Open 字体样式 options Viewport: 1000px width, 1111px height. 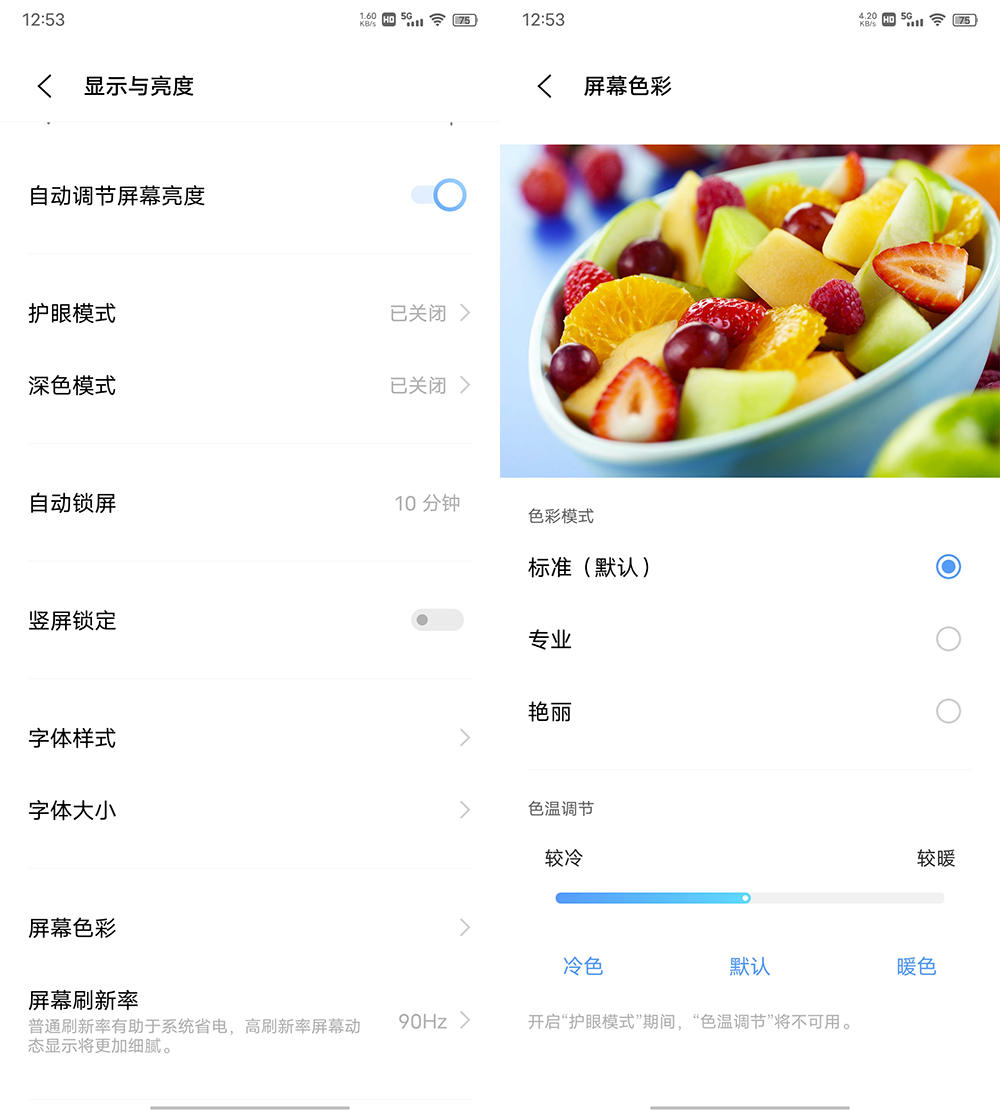[x=249, y=738]
